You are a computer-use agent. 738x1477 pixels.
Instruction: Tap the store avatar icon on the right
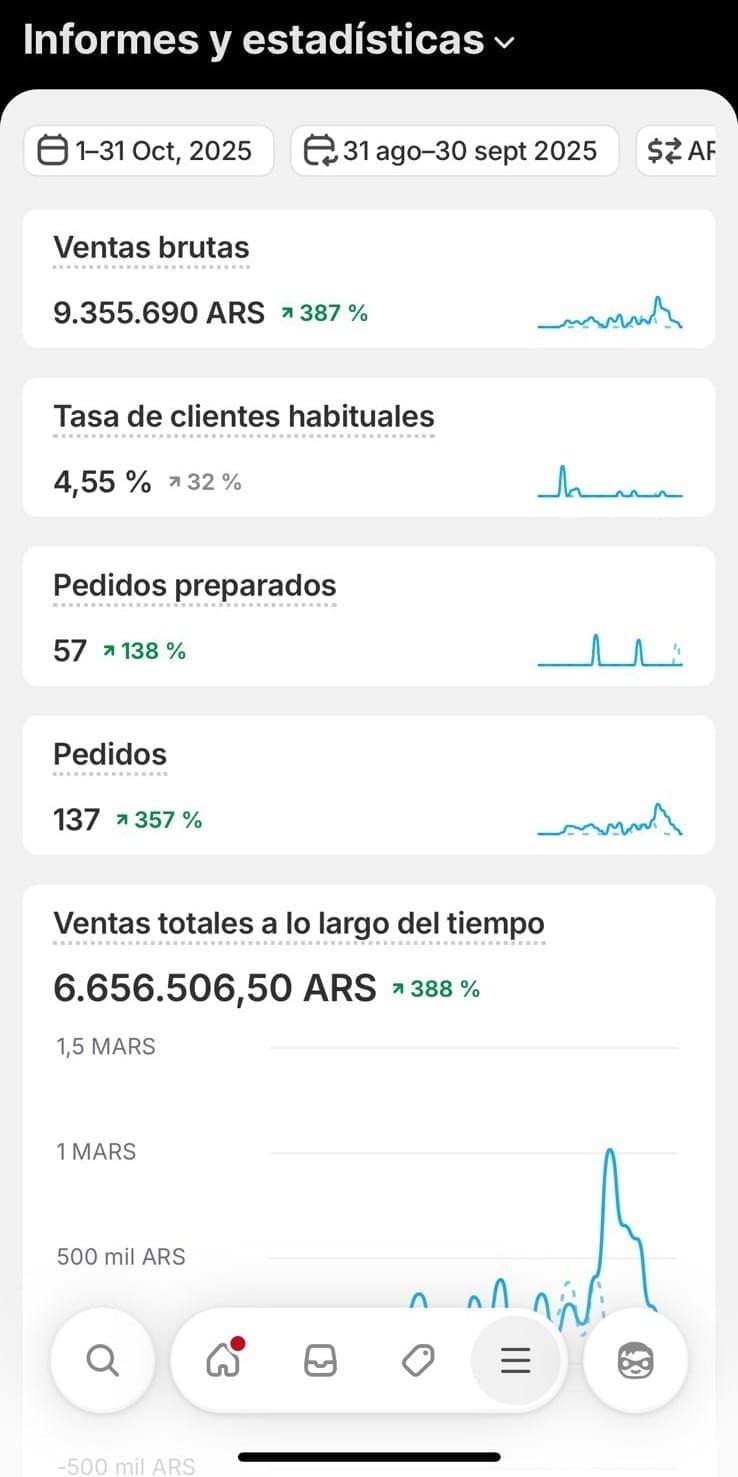636,1359
